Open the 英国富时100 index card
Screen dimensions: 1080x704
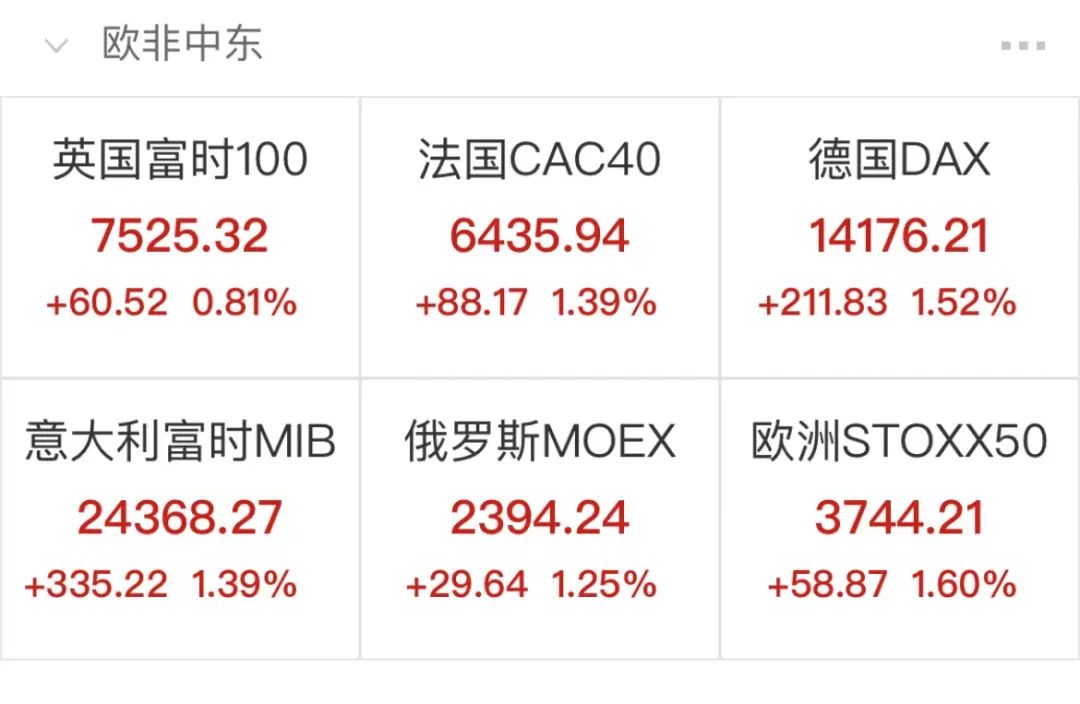pos(180,237)
